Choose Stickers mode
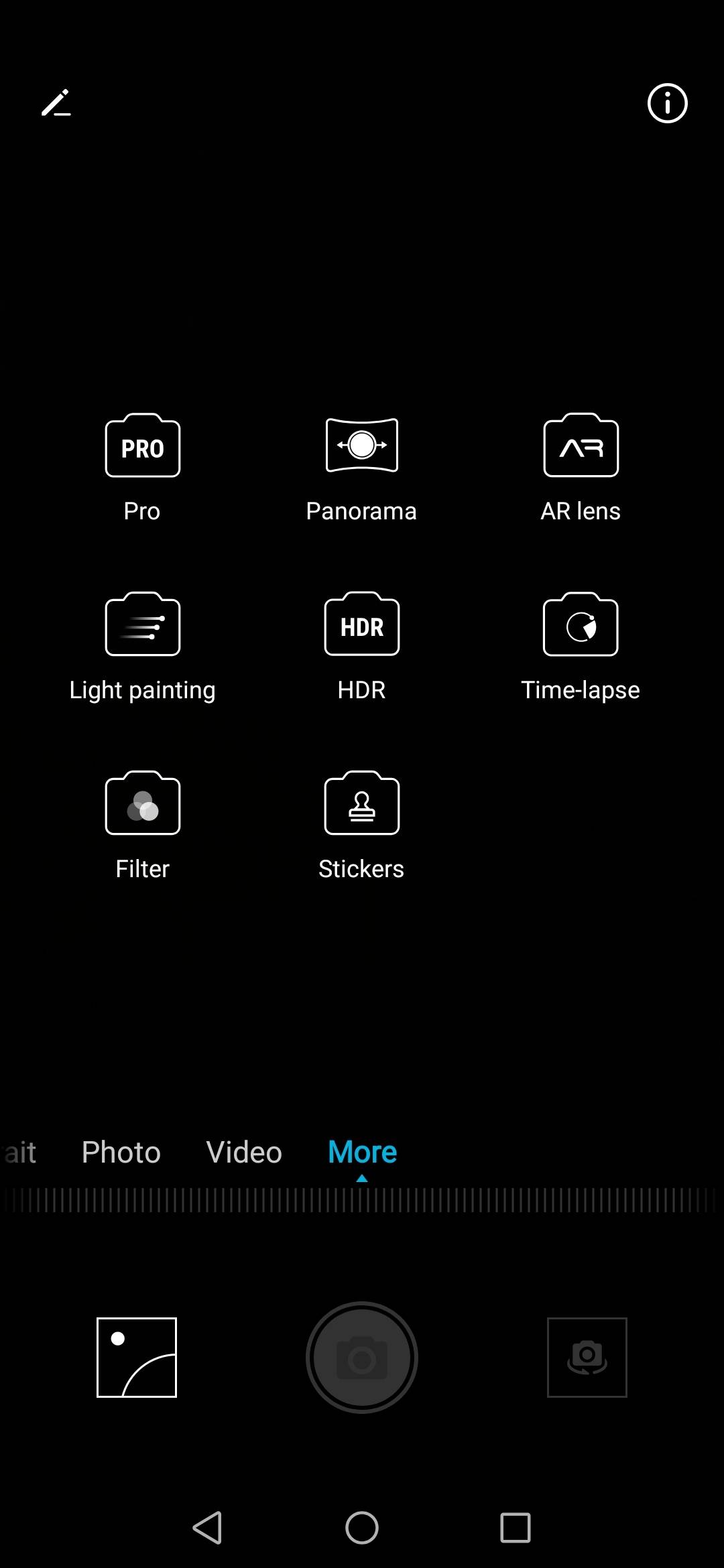This screenshot has height=1568, width=724. click(361, 826)
